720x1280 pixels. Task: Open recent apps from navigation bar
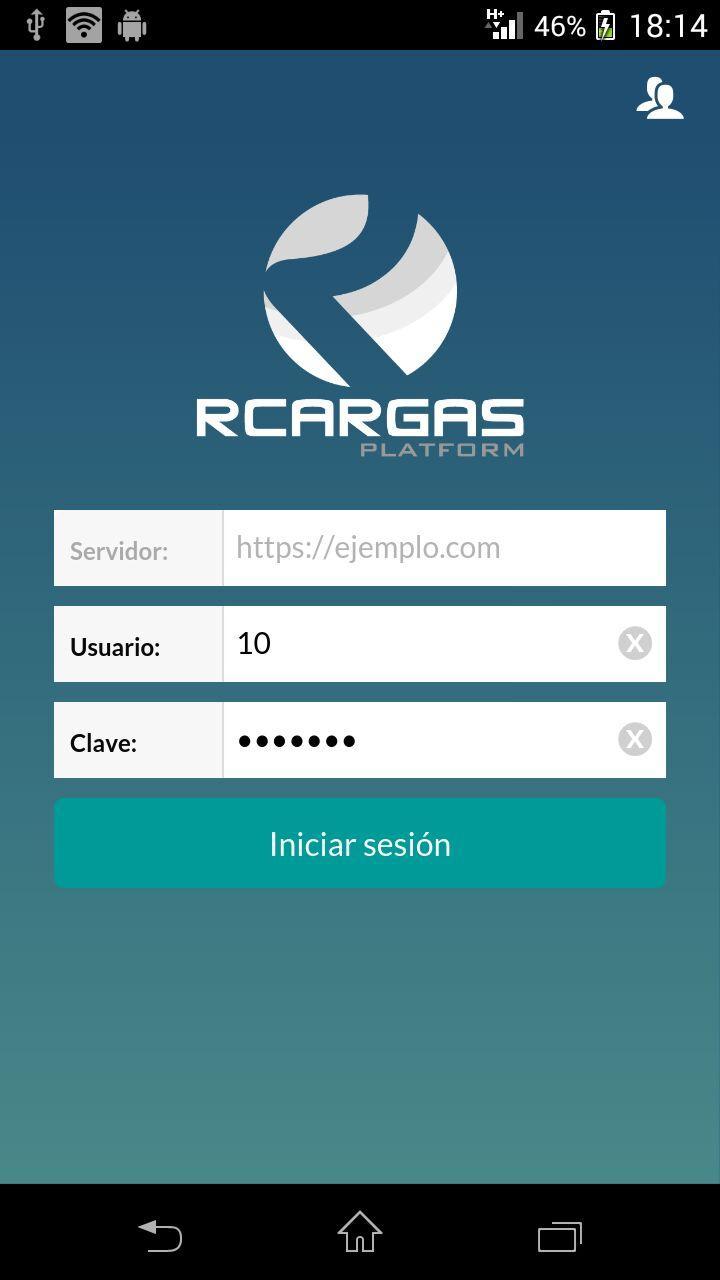[x=559, y=1236]
